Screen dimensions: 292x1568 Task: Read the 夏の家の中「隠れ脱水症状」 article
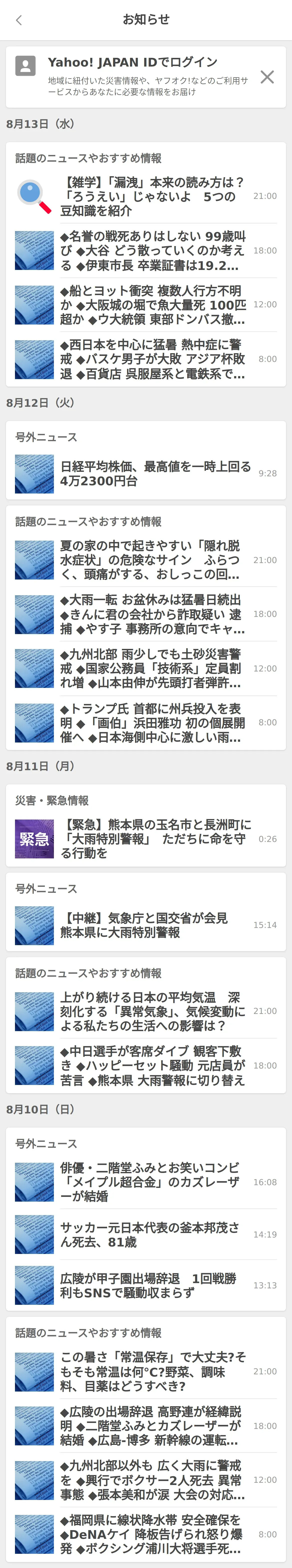click(x=152, y=559)
